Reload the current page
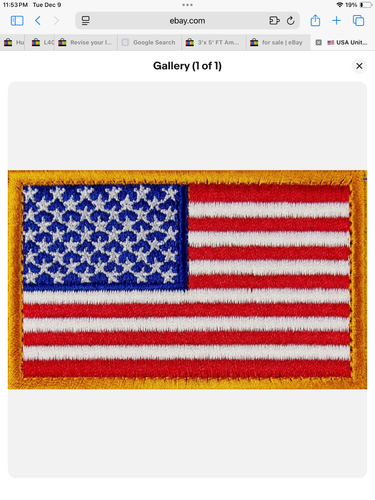This screenshot has height=500, width=375. click(x=291, y=21)
